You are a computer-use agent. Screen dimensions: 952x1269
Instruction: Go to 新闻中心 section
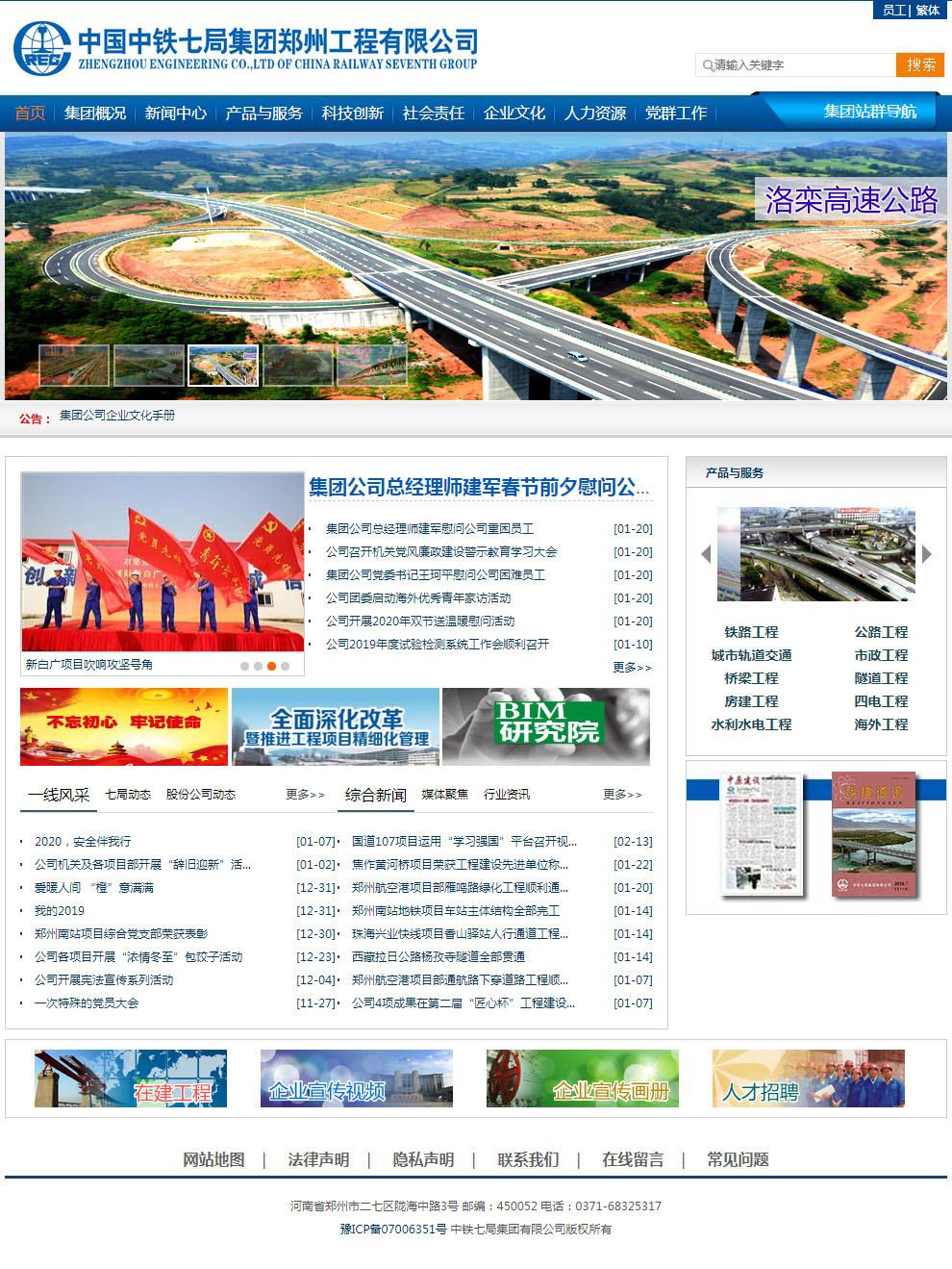[x=175, y=114]
